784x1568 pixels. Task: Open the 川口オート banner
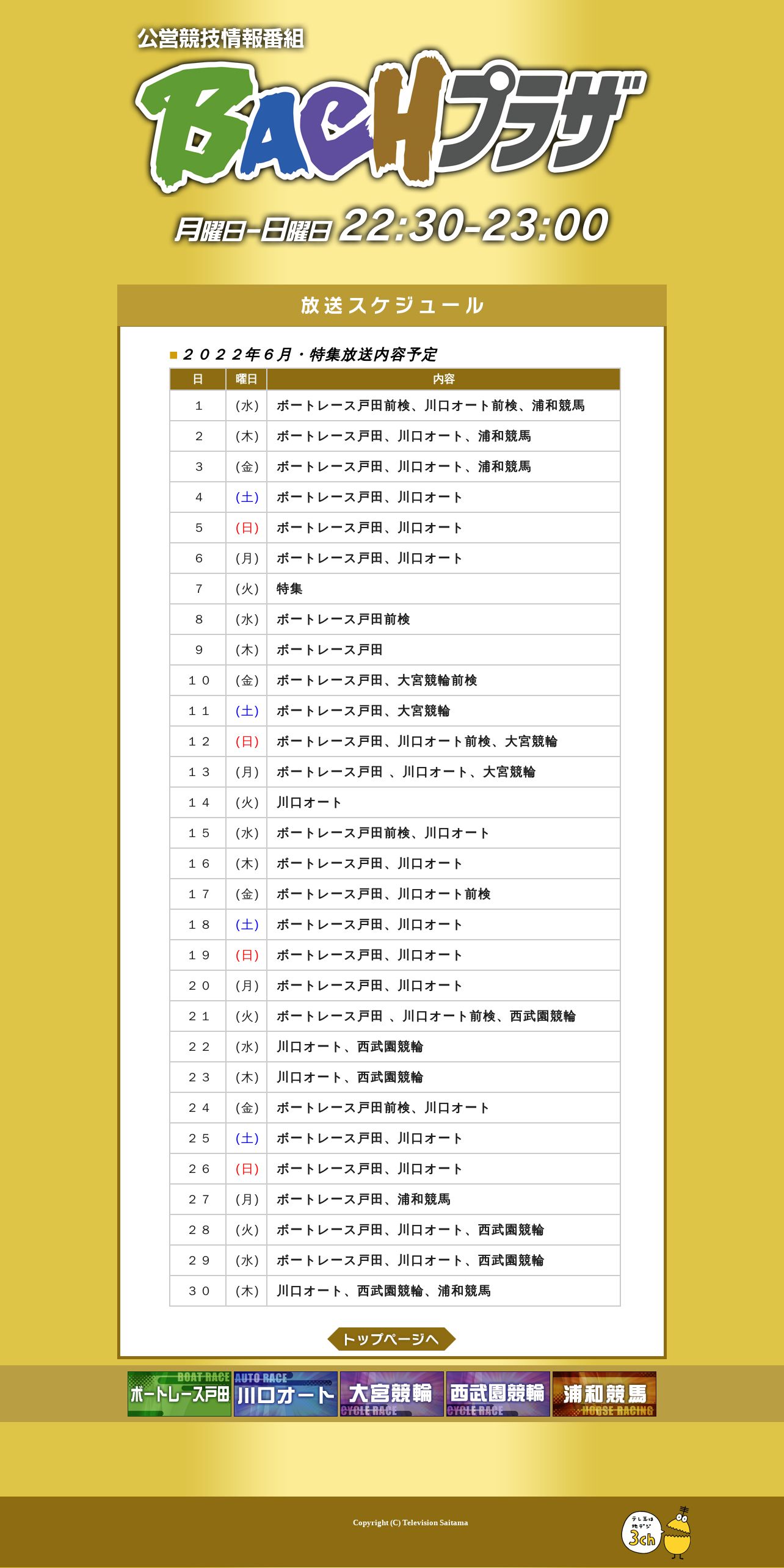[x=286, y=1394]
